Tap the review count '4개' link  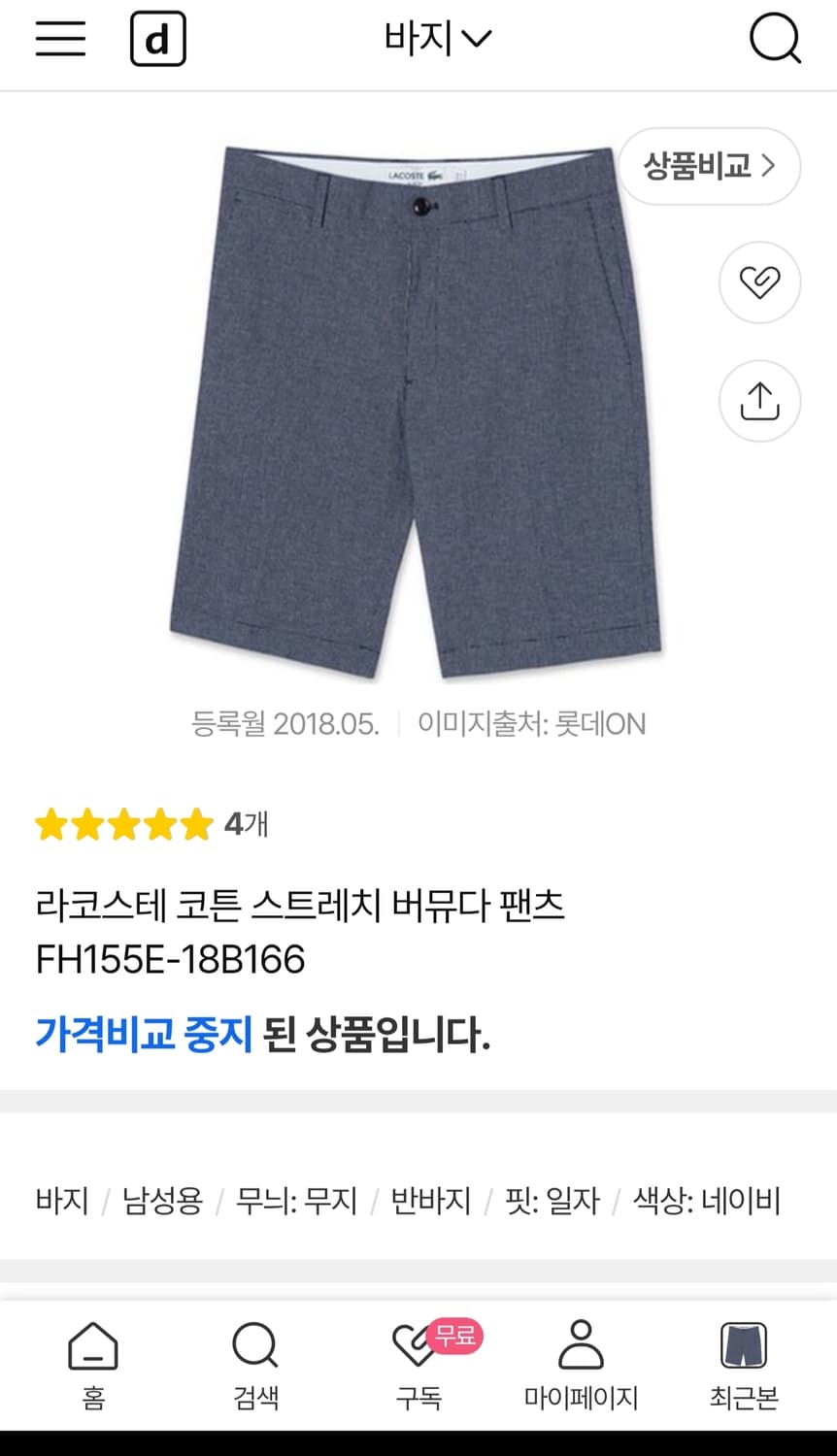[244, 826]
